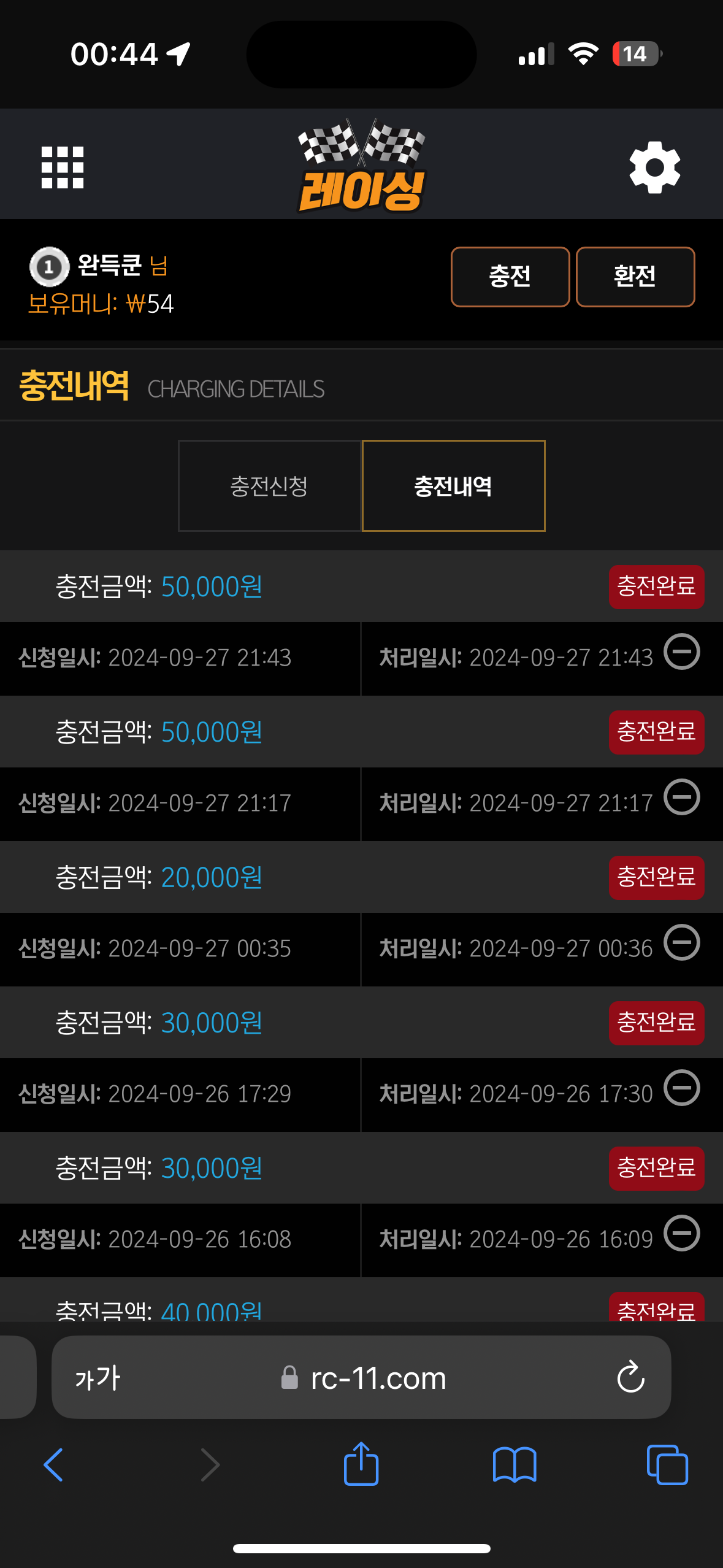Remove the record processed 2024-09-26 17:30

pos(682,1088)
